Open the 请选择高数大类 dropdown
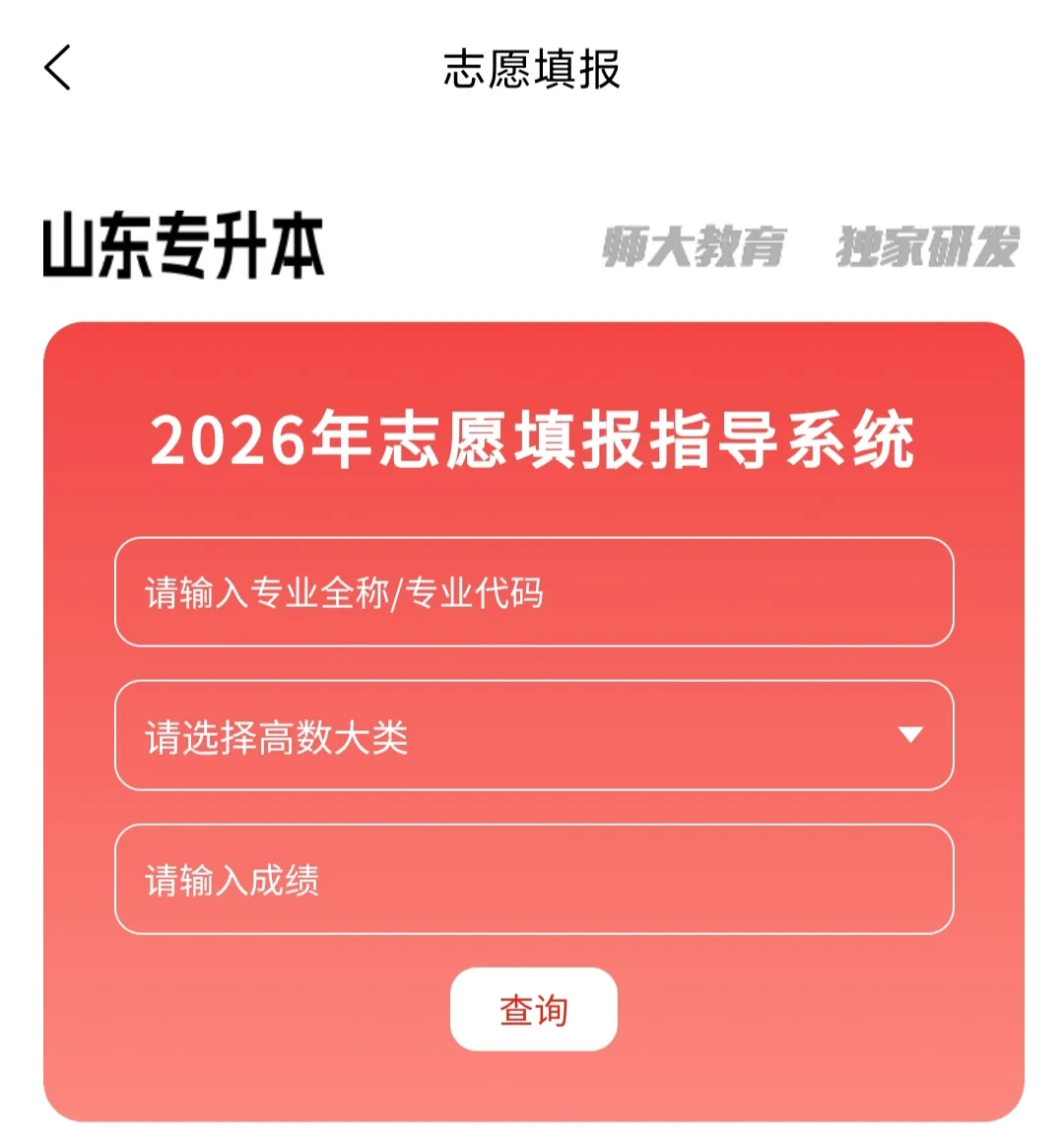The width and height of the screenshot is (1064, 1146). (533, 736)
